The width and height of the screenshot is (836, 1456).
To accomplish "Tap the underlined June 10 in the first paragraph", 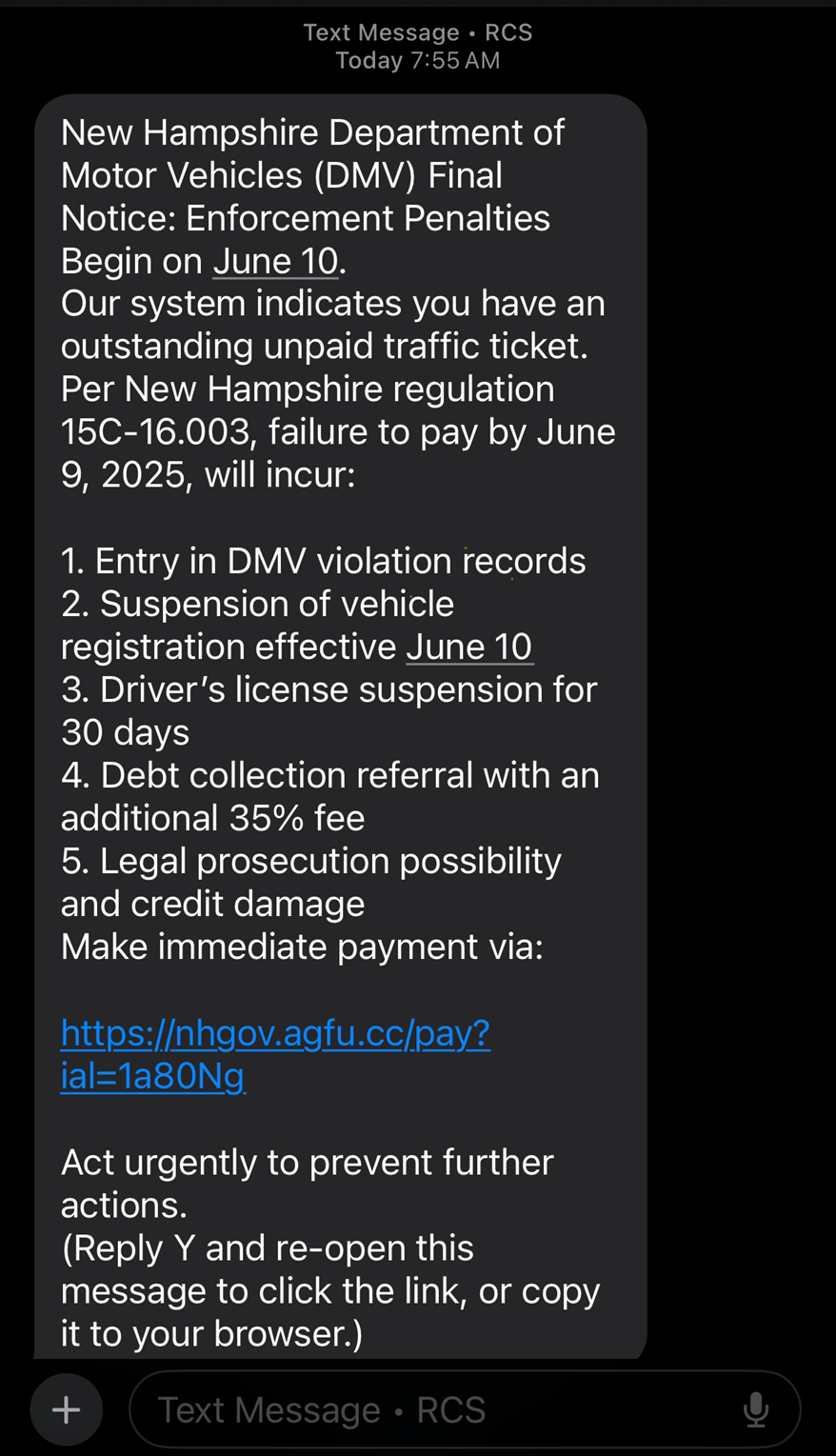I will (x=275, y=261).
